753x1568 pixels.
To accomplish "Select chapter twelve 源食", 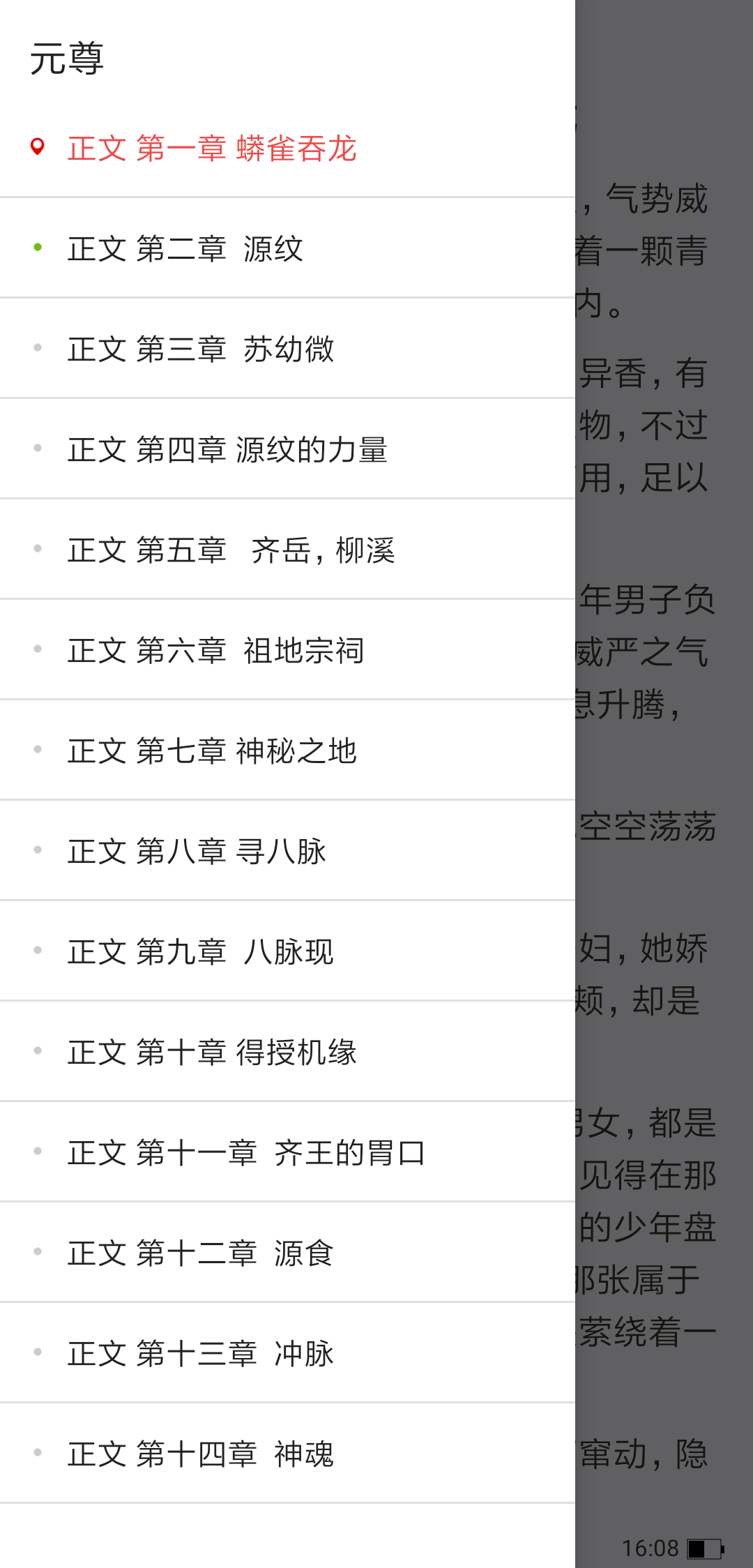I will point(287,1253).
